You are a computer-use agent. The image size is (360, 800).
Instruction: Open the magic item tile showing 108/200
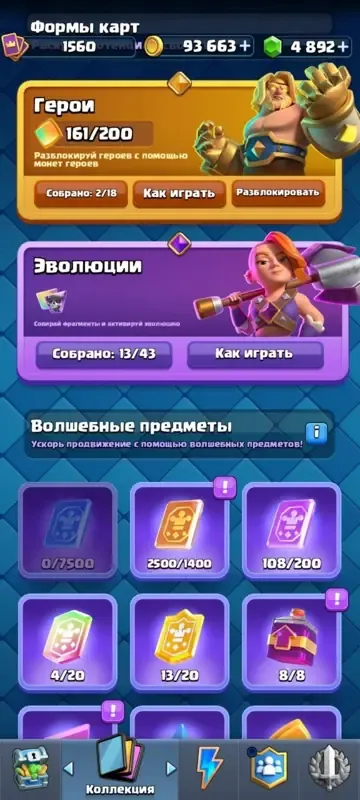[292, 531]
